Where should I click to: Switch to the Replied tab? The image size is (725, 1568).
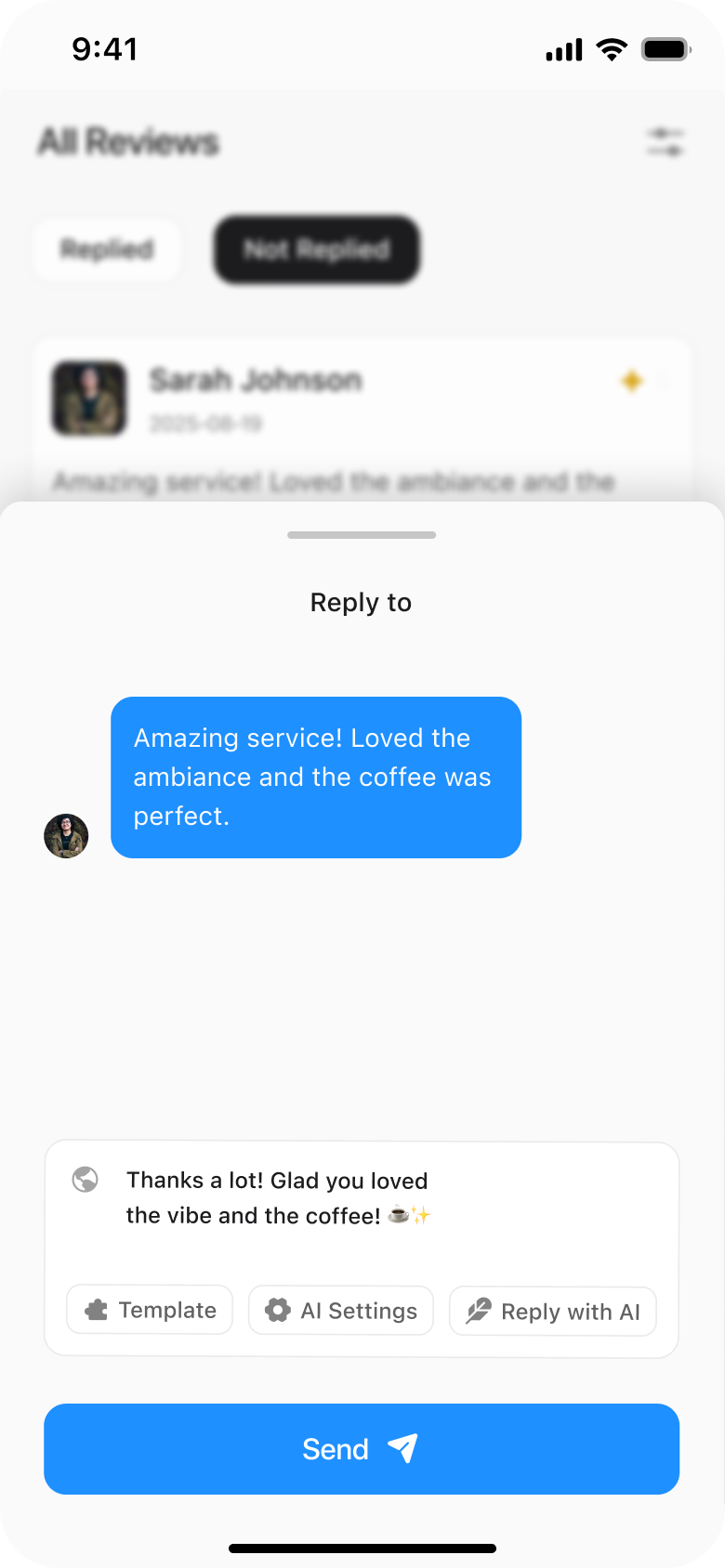point(107,249)
